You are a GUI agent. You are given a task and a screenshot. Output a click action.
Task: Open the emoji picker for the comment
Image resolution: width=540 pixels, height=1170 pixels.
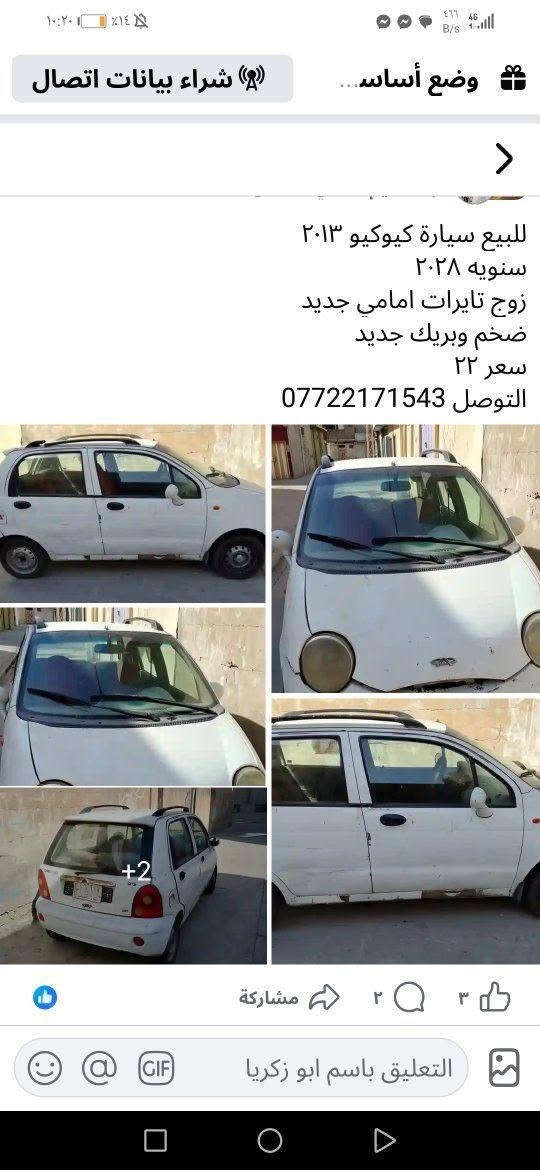45,1069
